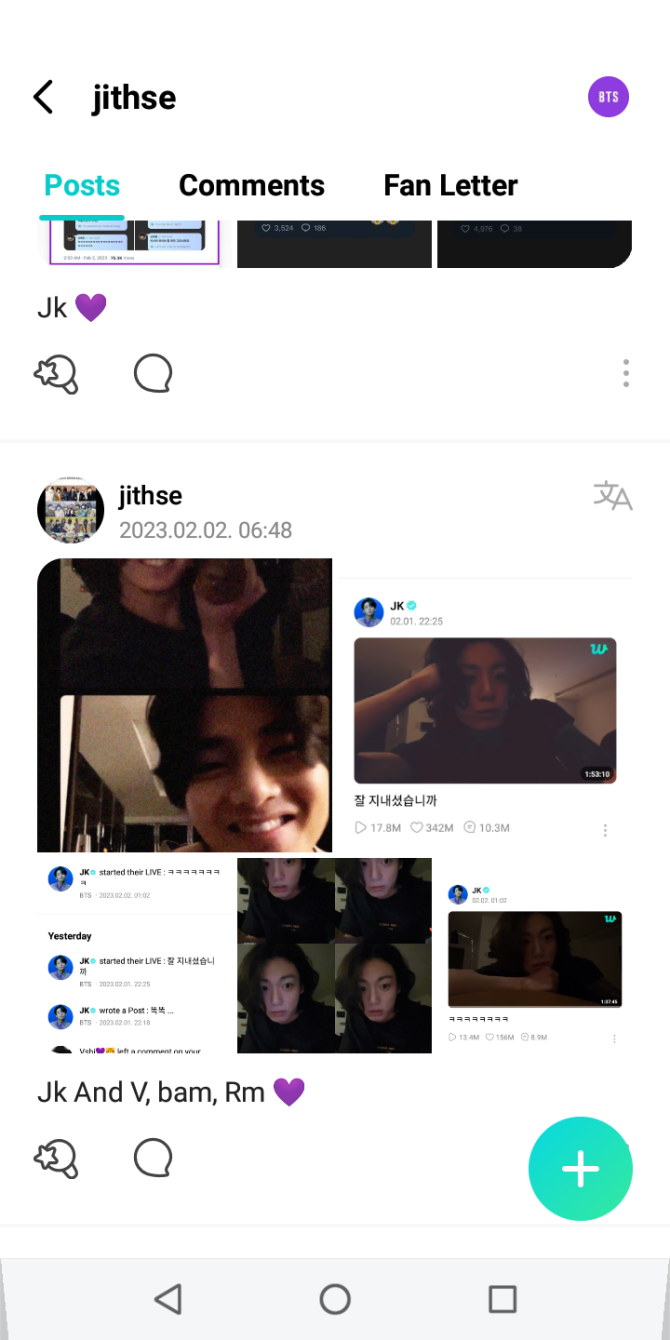Go back from jithse profile
The image size is (670, 1340).
coord(43,98)
